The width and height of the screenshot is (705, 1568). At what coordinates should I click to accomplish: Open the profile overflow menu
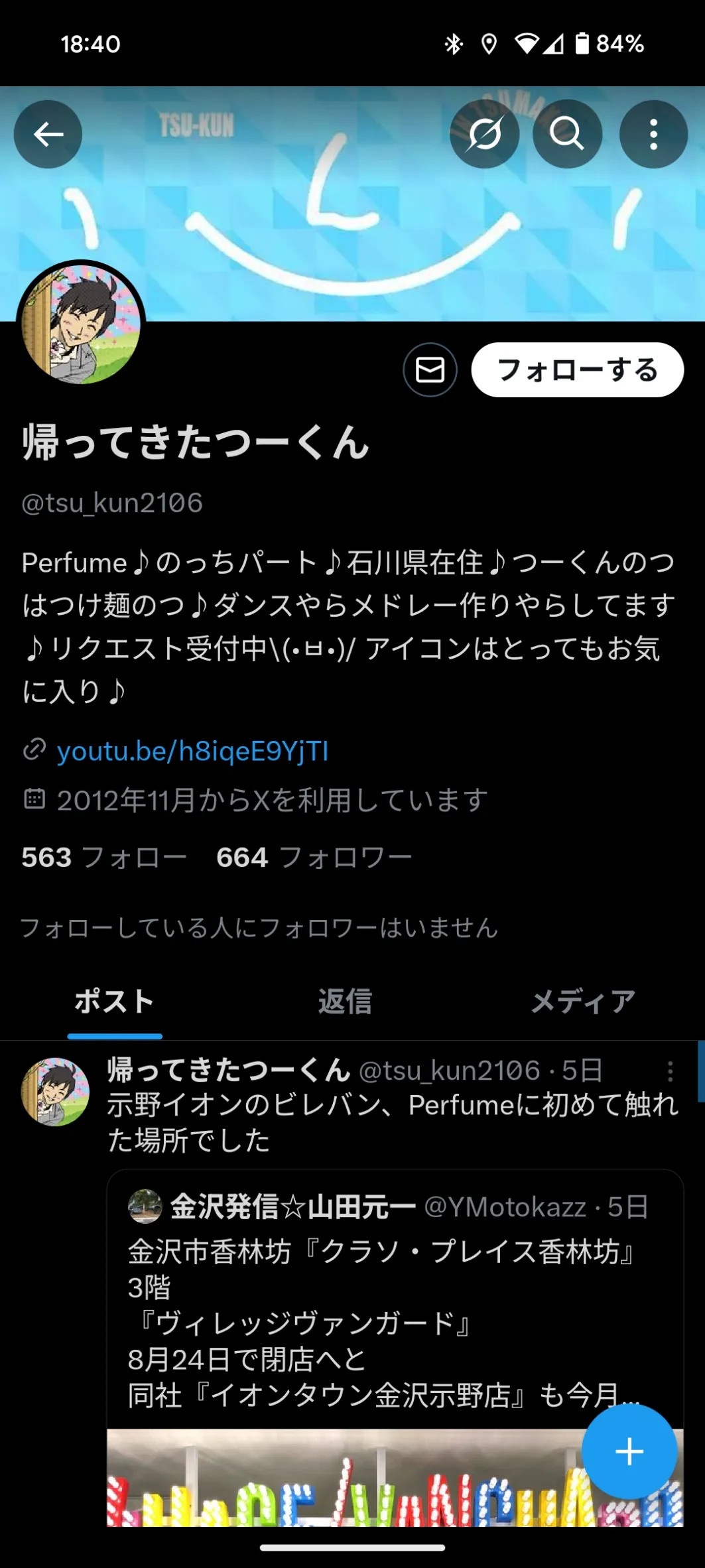point(653,135)
